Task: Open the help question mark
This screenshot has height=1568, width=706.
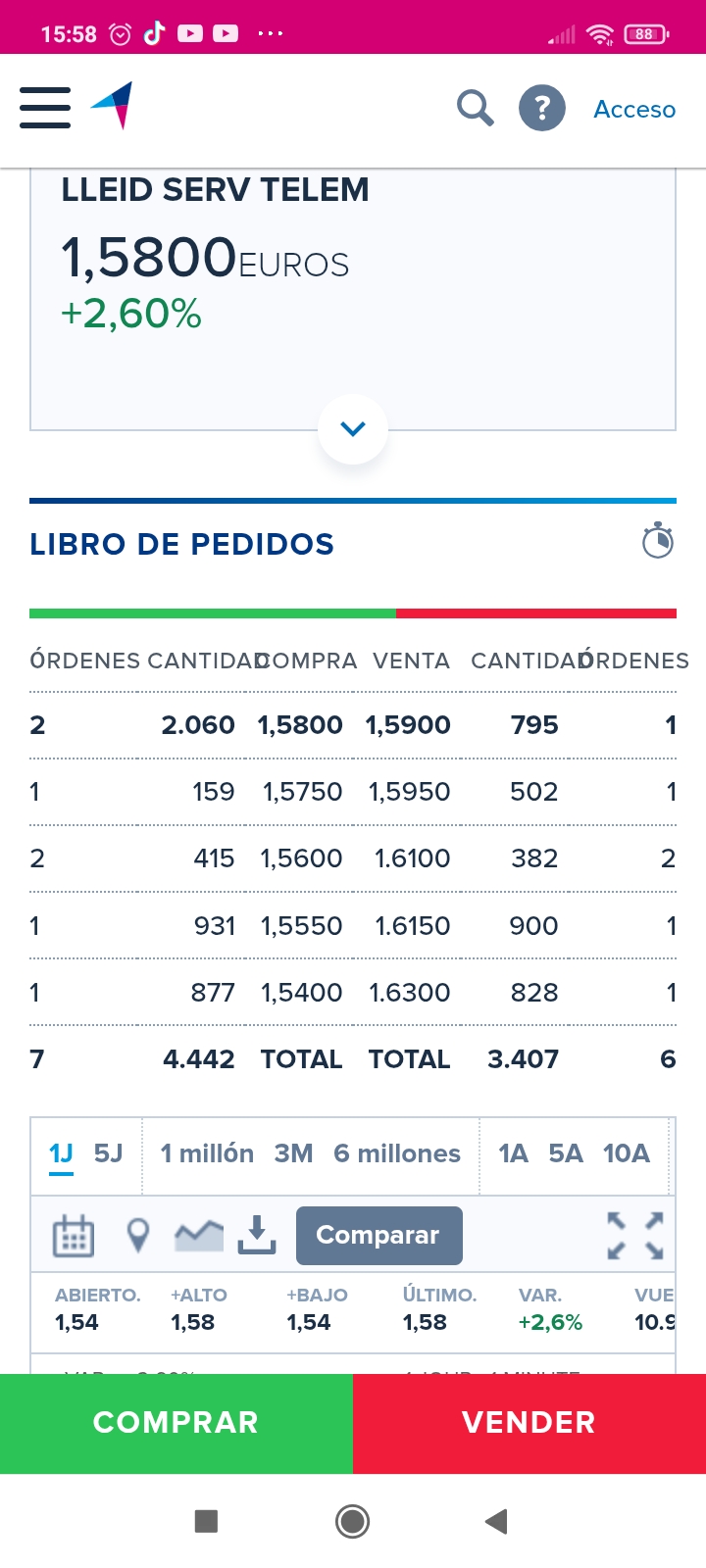Action: tap(542, 108)
